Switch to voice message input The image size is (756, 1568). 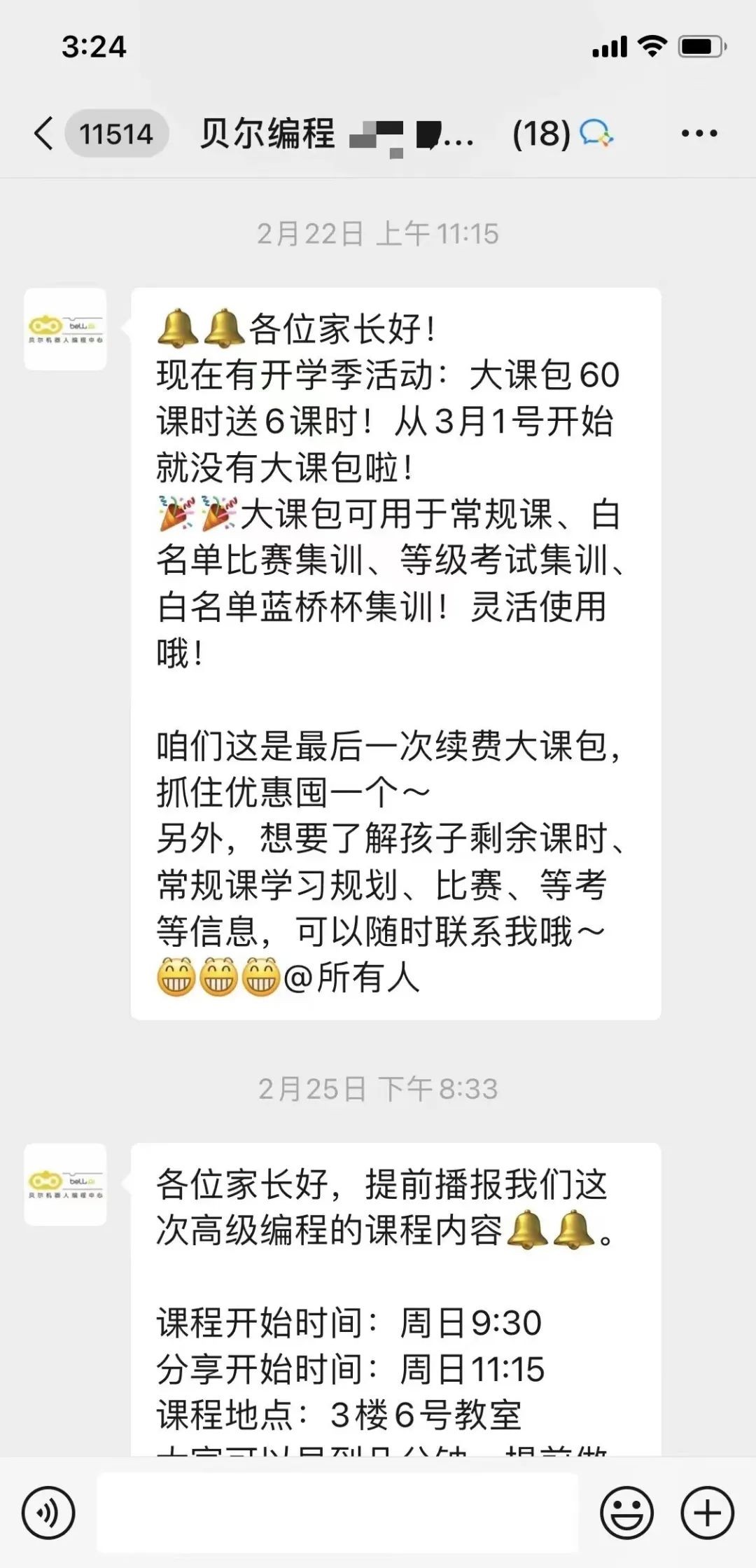48,1513
